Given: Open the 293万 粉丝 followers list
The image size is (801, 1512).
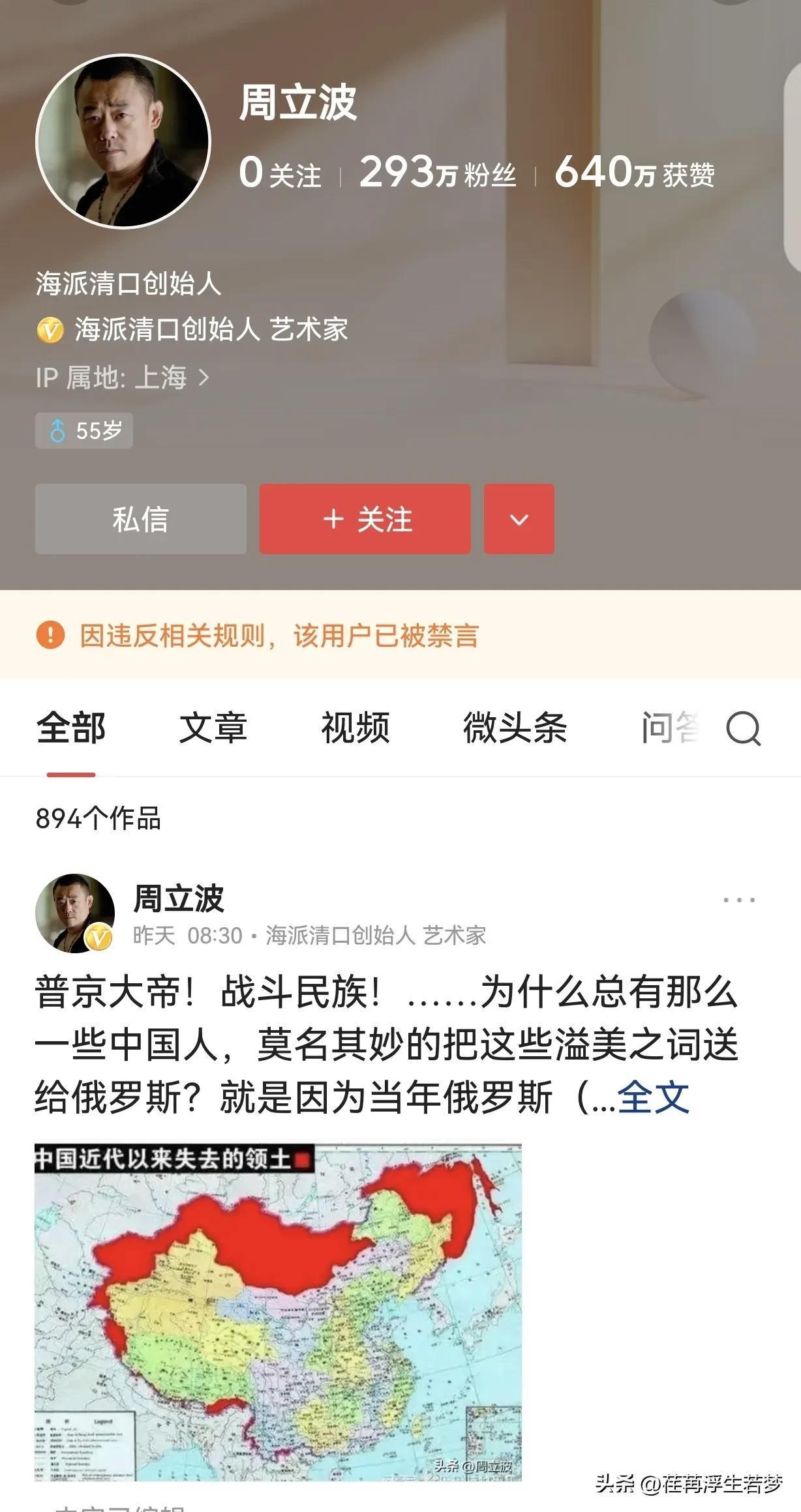Looking at the screenshot, I should (x=437, y=173).
